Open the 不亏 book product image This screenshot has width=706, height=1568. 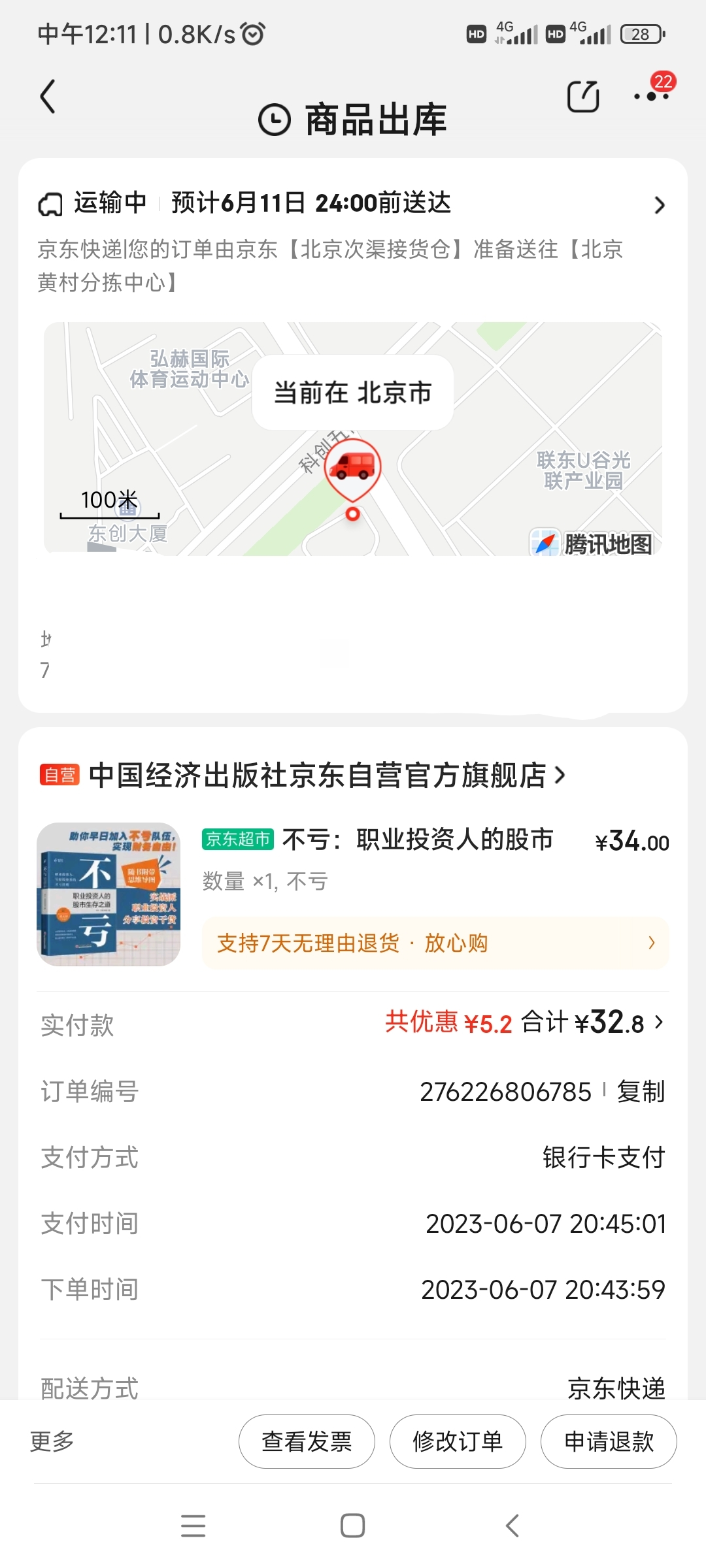click(x=109, y=894)
